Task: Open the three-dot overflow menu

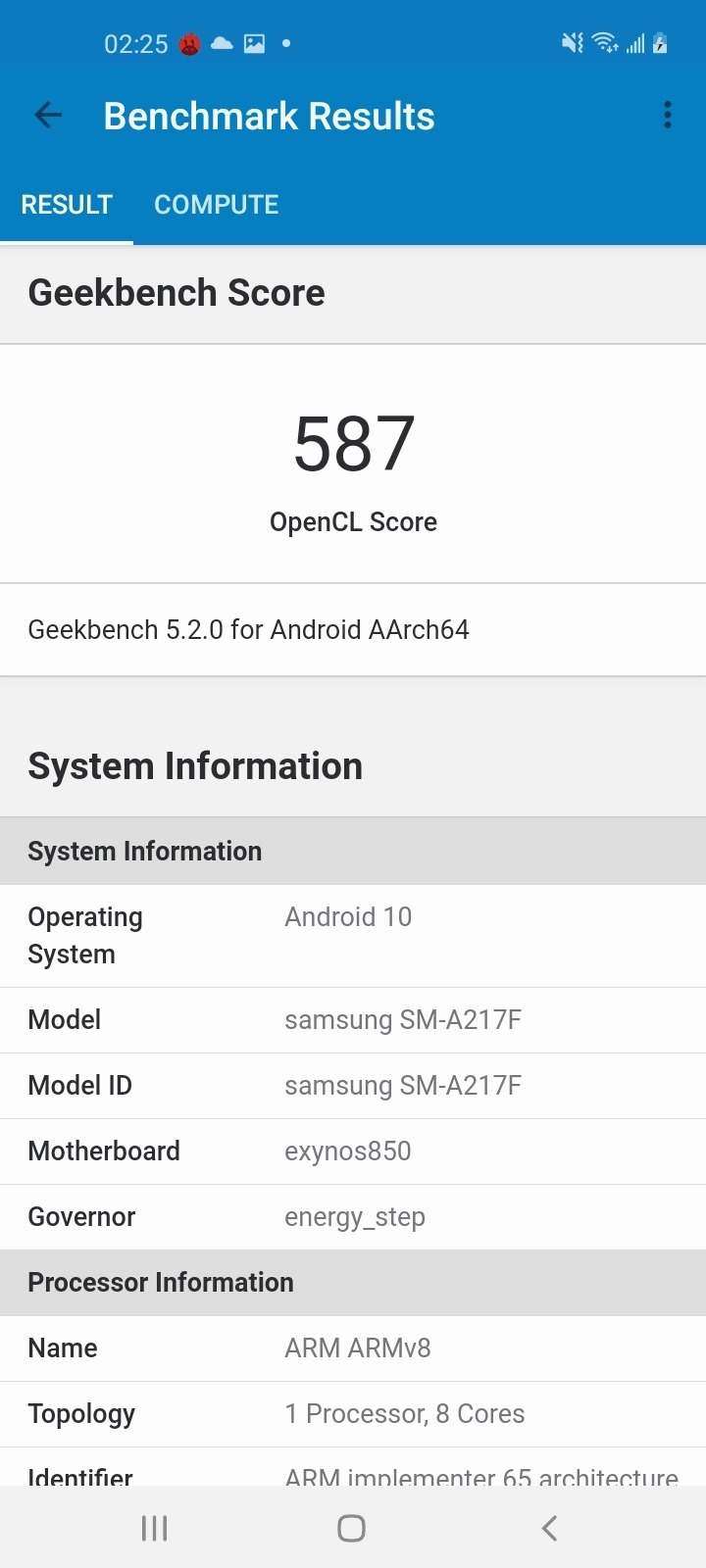Action: tap(667, 116)
